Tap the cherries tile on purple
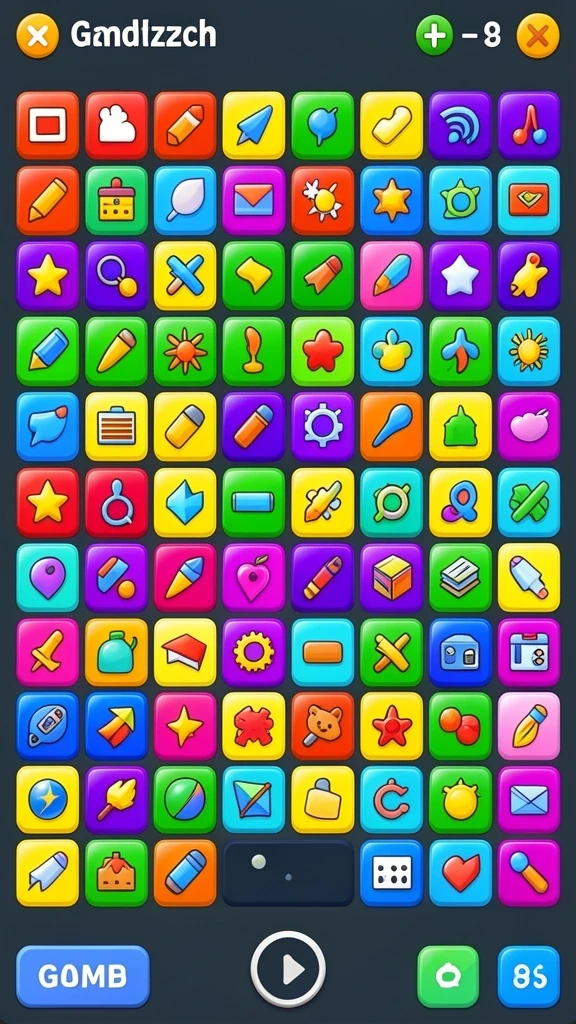The height and width of the screenshot is (1024, 576). click(x=529, y=125)
